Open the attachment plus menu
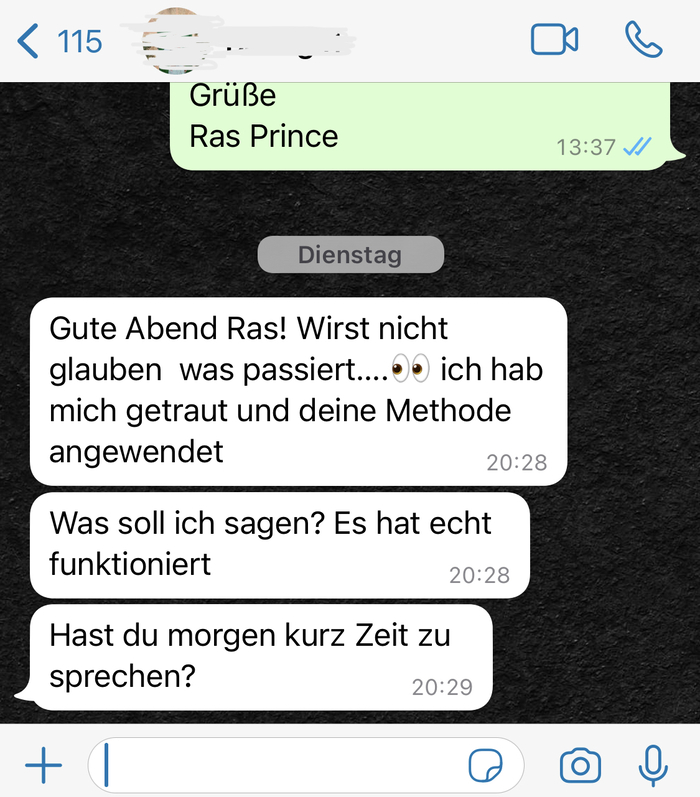 (x=43, y=767)
